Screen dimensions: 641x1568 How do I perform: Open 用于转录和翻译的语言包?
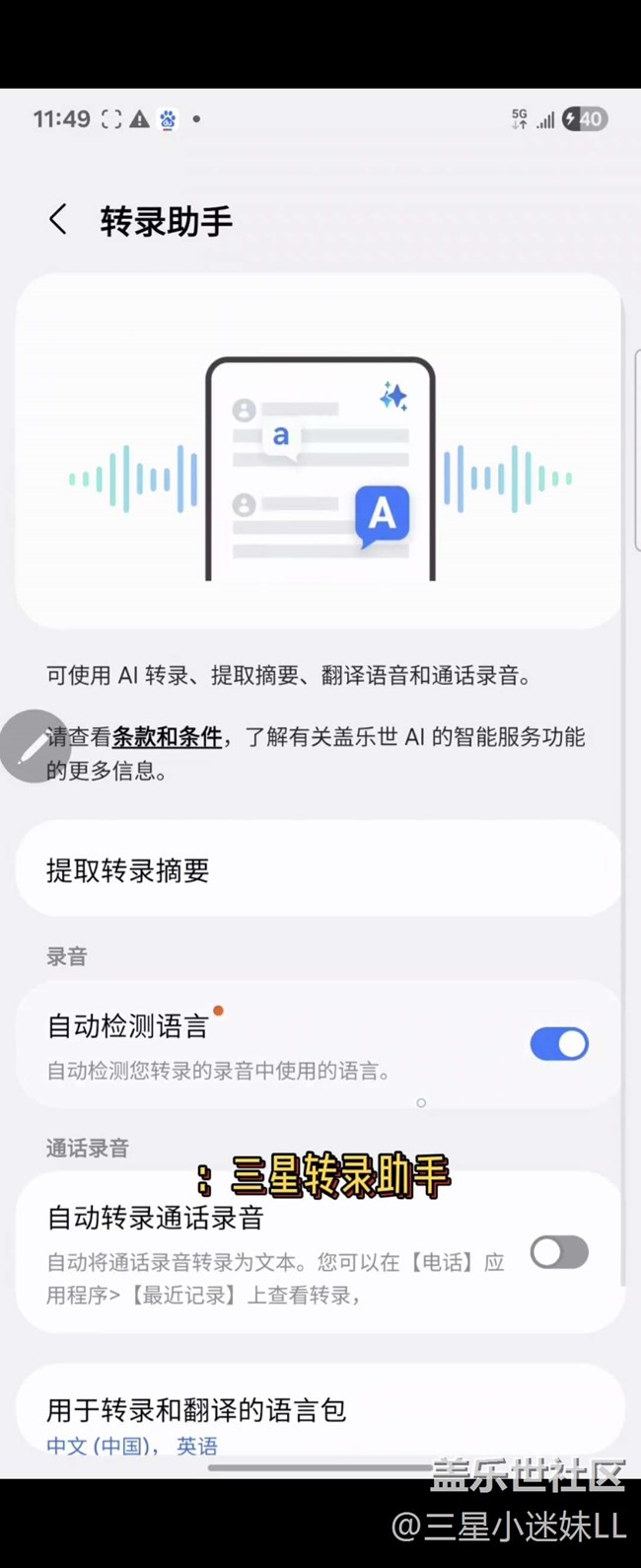(318, 1423)
